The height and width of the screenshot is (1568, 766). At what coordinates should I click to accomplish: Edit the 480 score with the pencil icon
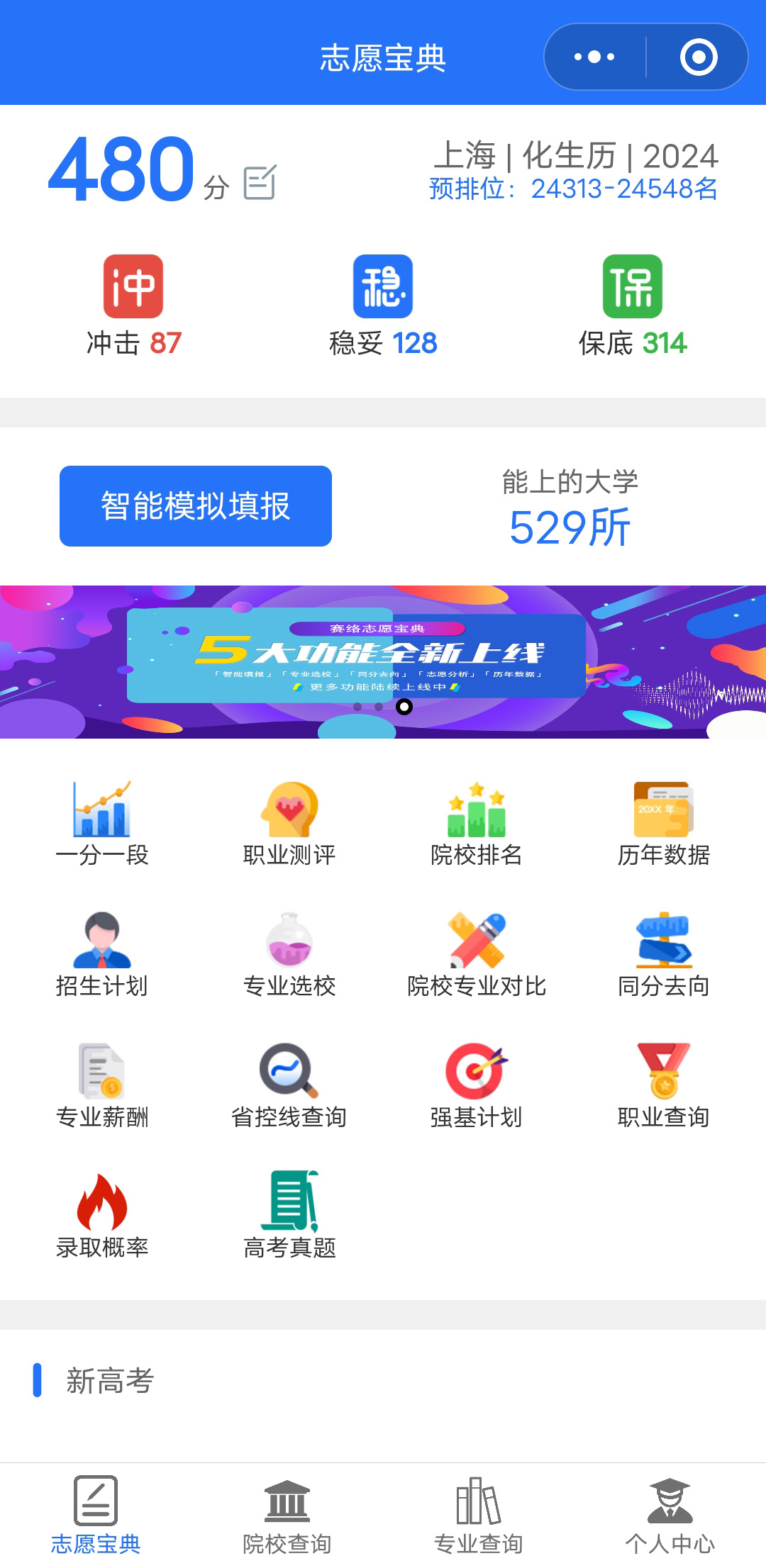(260, 183)
